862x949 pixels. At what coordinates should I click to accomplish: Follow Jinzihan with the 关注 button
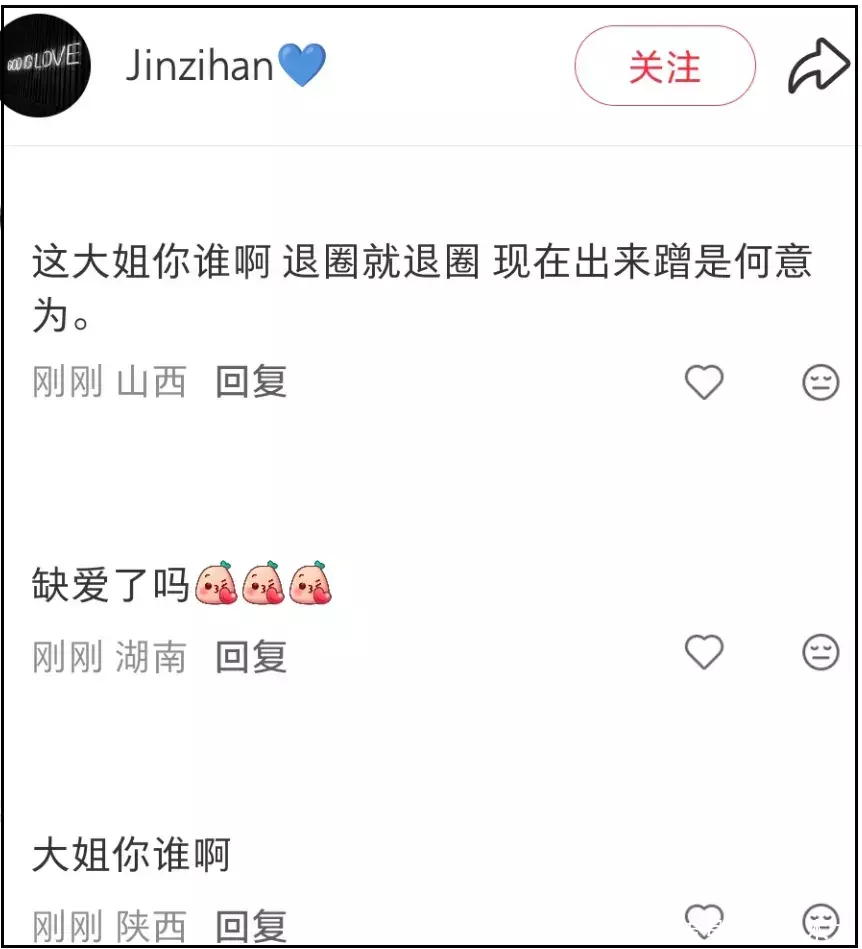(x=664, y=66)
